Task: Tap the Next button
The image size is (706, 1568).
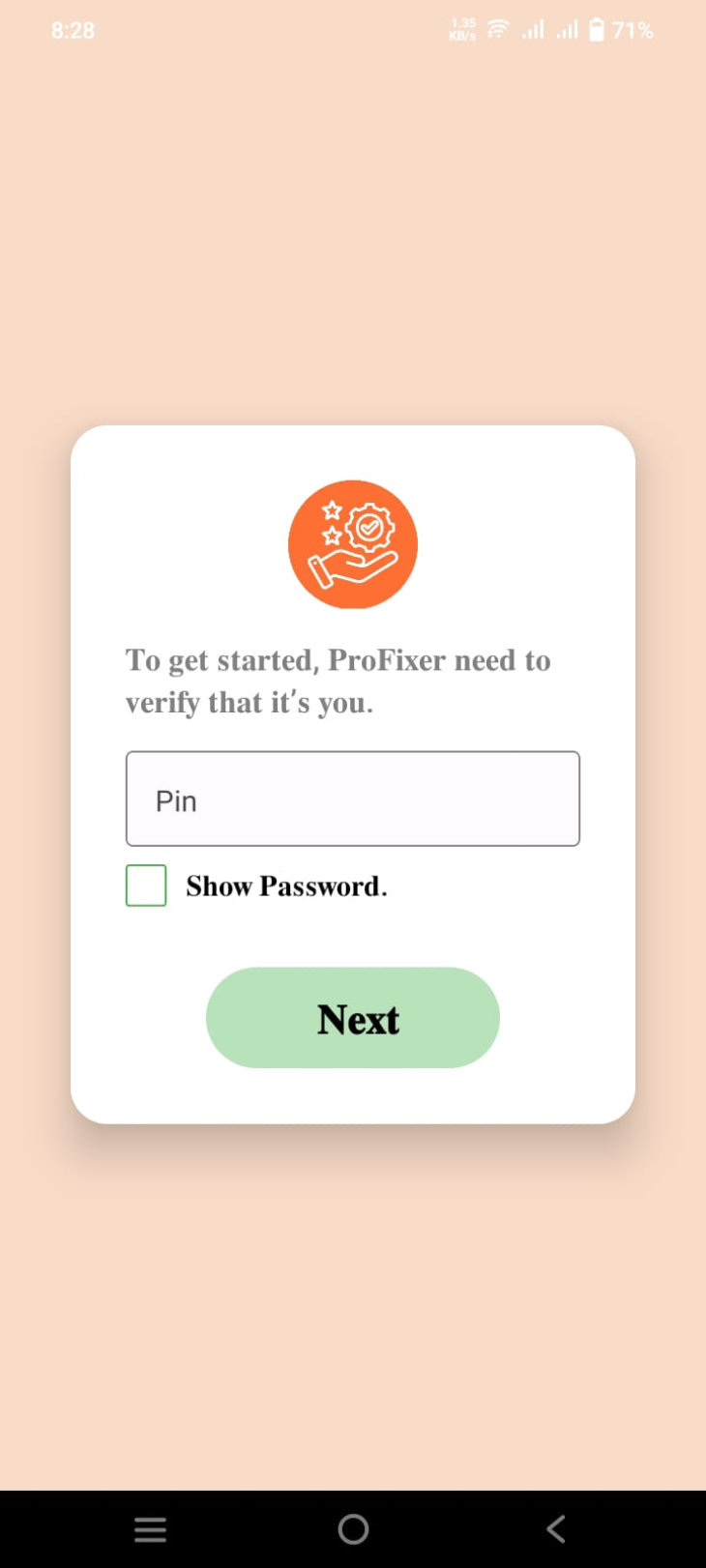Action: [352, 1018]
